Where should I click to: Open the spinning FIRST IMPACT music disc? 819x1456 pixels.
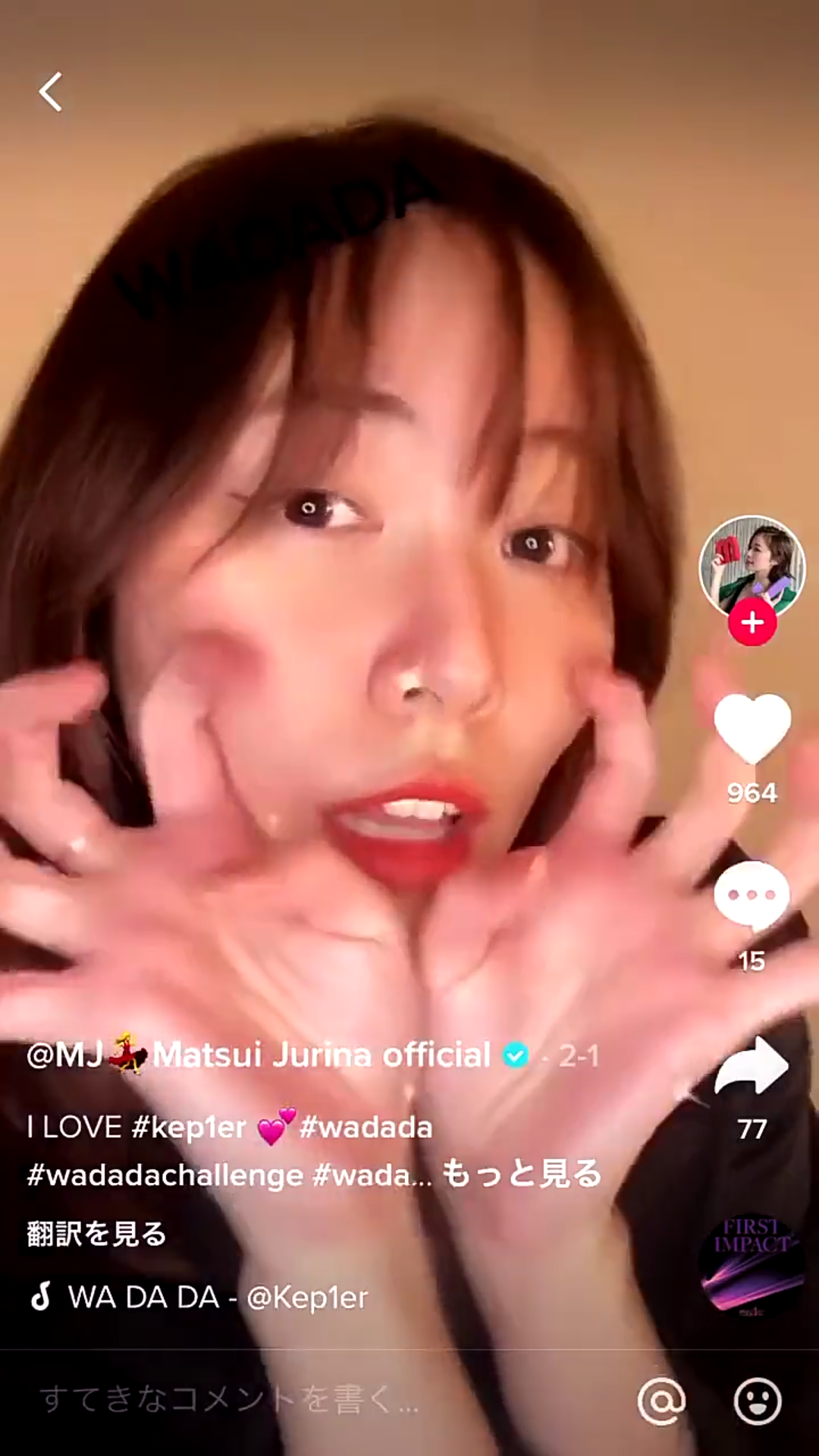coord(752,1264)
